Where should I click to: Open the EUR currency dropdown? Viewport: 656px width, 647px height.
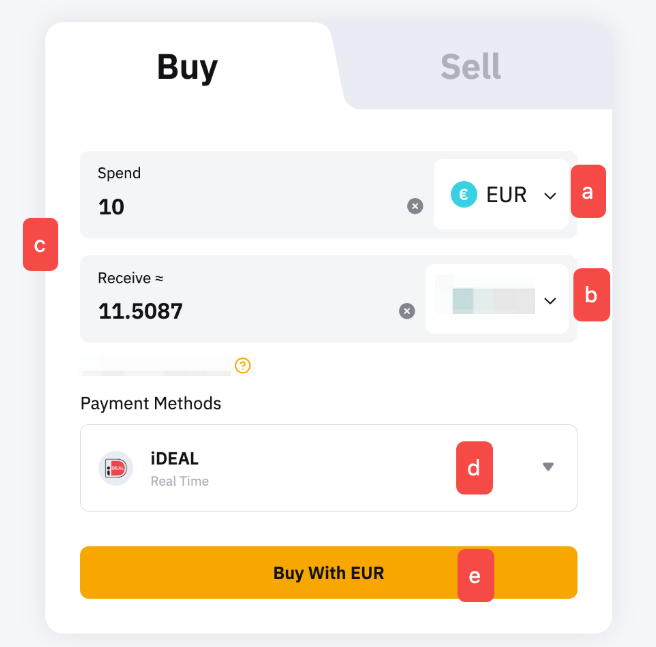pyautogui.click(x=502, y=195)
